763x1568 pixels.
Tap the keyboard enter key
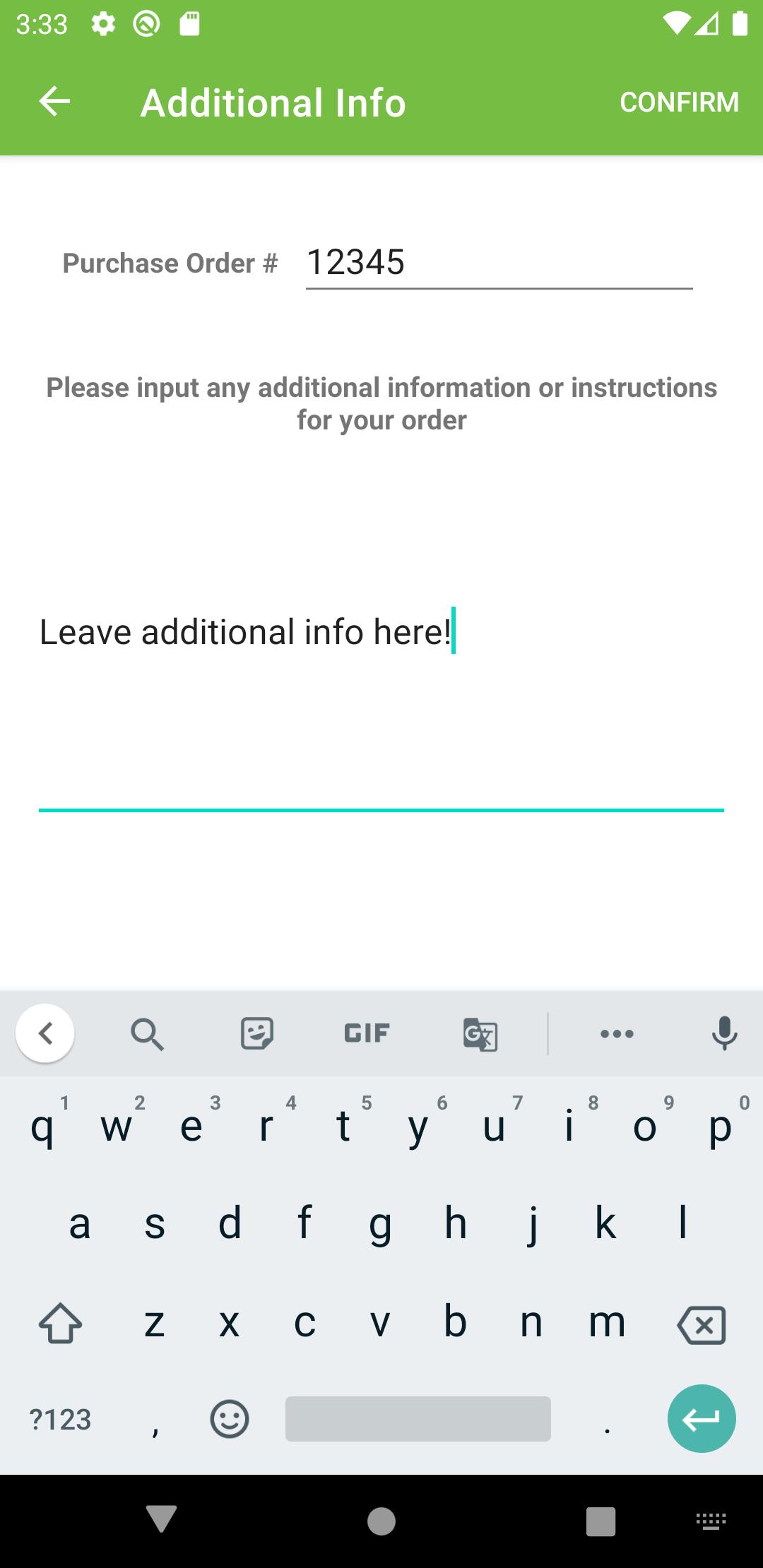[x=702, y=1418]
